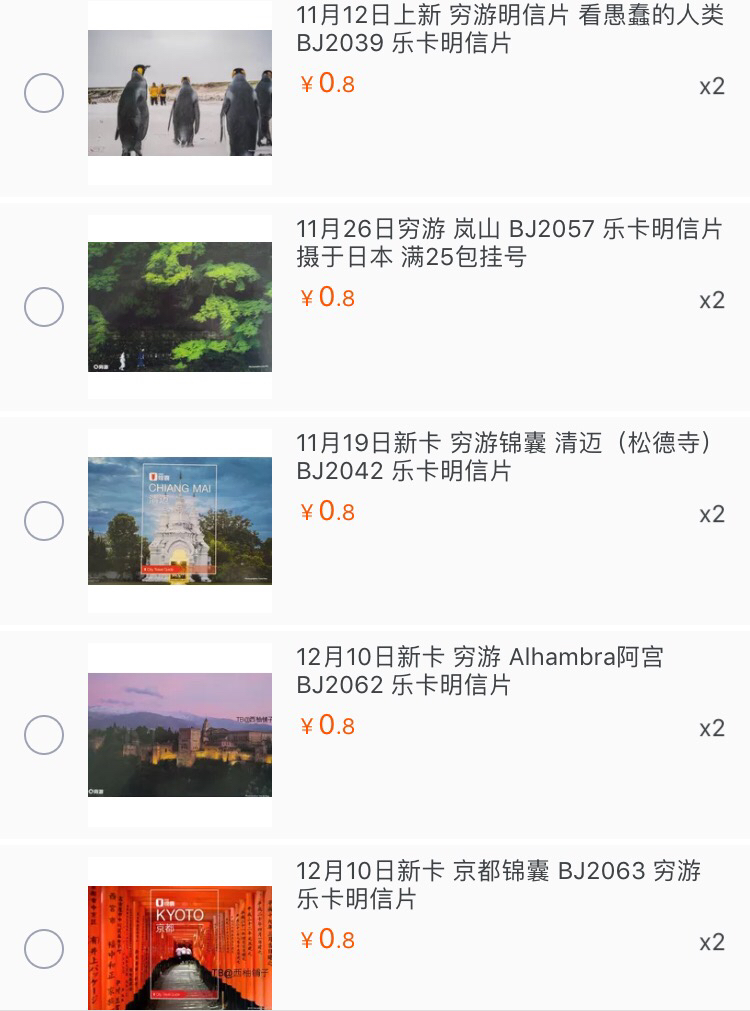Select the 京都锦囊 BJ2063 postcard item
The height and width of the screenshot is (1011, 750).
[44, 948]
